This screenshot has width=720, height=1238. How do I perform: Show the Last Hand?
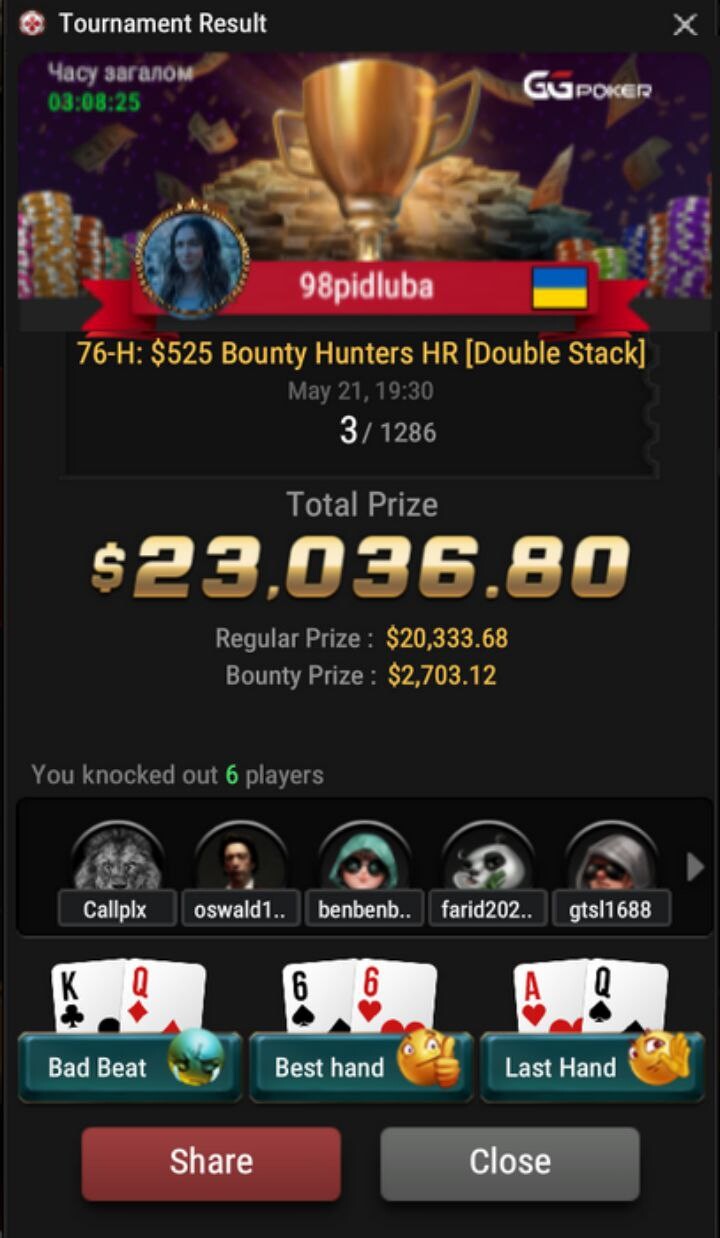[592, 1067]
